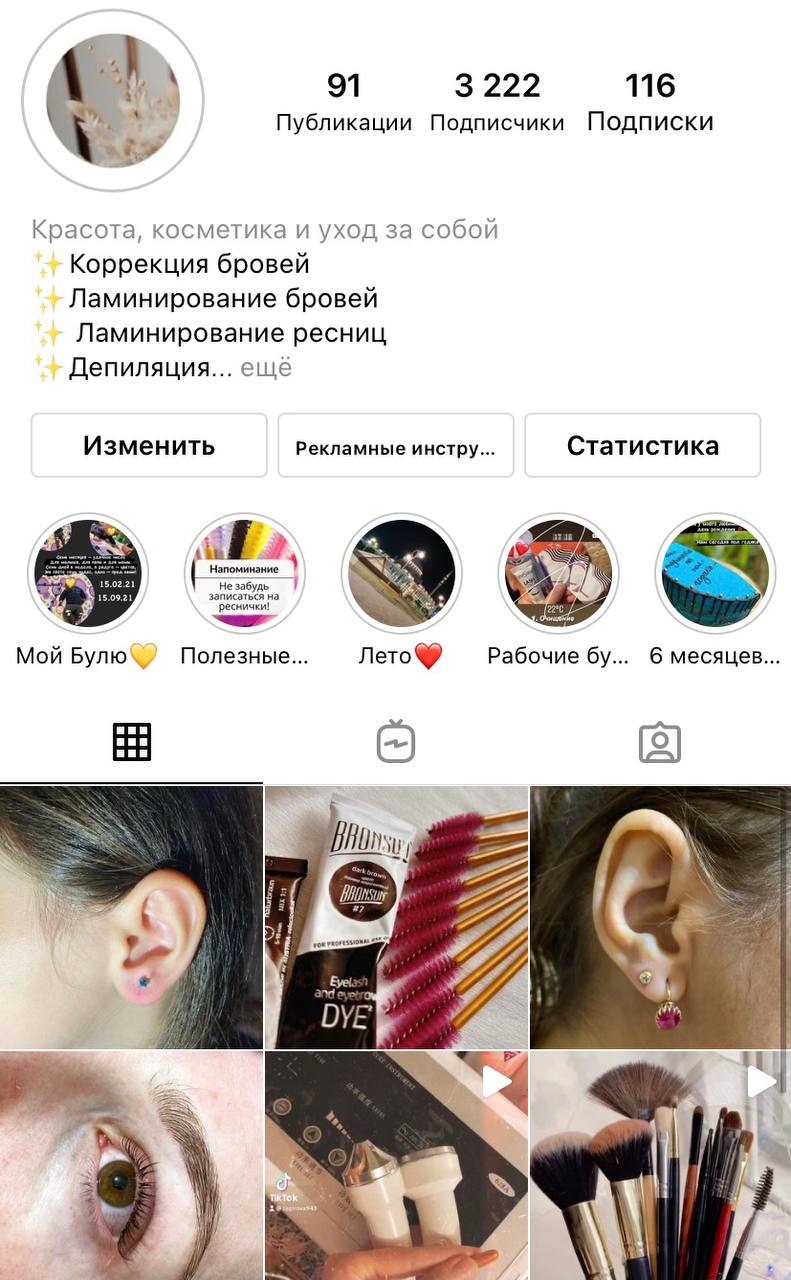Open Рекламные инструменты
The height and width of the screenshot is (1280, 791).
[395, 445]
